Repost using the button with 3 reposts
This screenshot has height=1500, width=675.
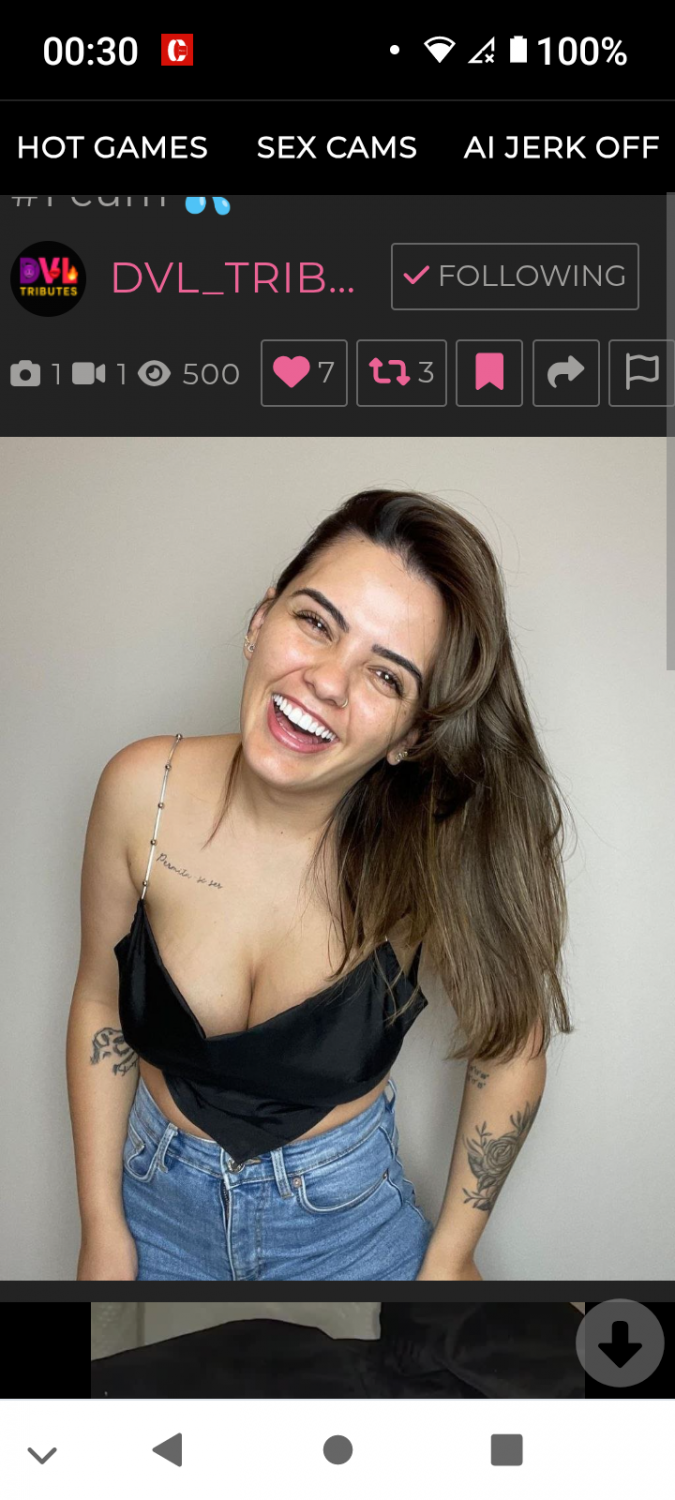[x=401, y=373]
